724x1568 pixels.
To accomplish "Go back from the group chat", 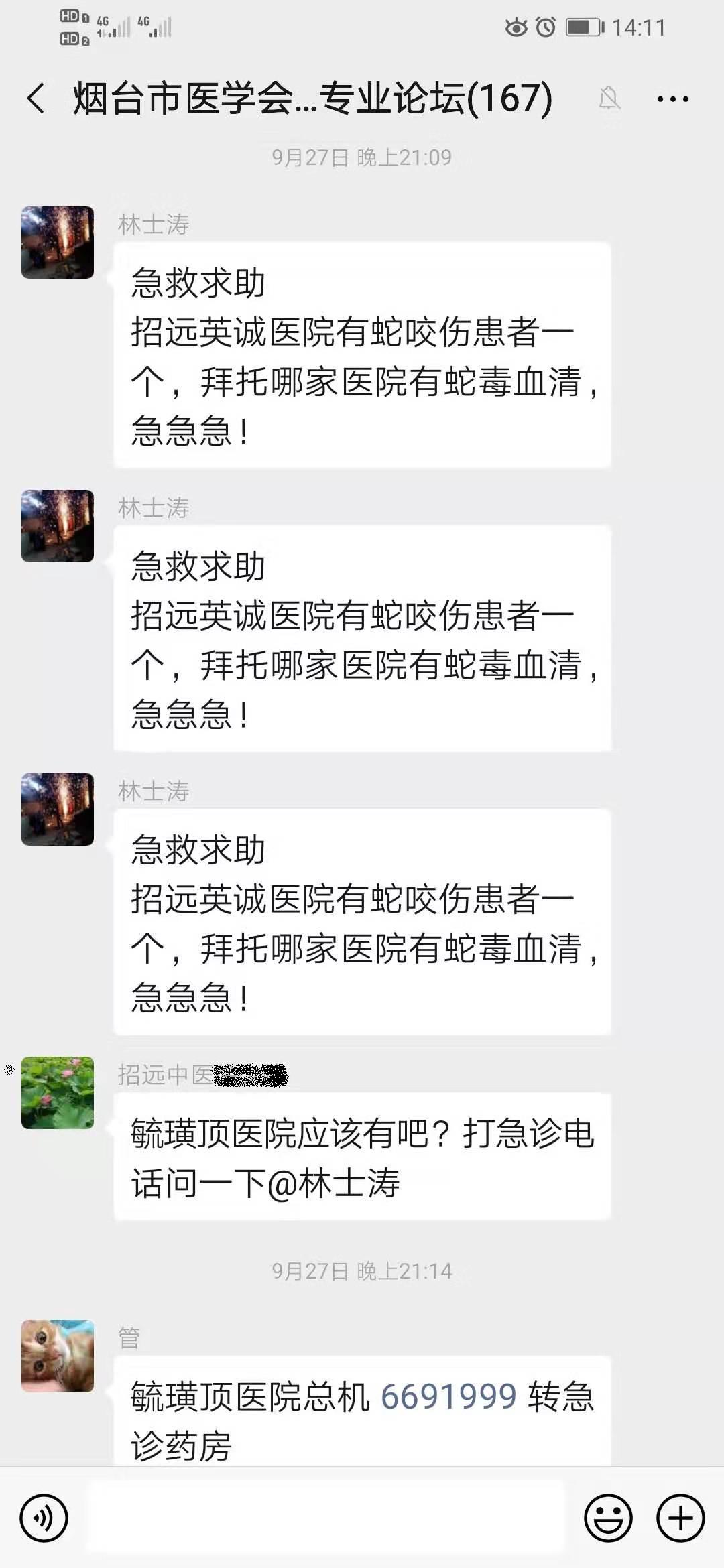I will (x=36, y=99).
